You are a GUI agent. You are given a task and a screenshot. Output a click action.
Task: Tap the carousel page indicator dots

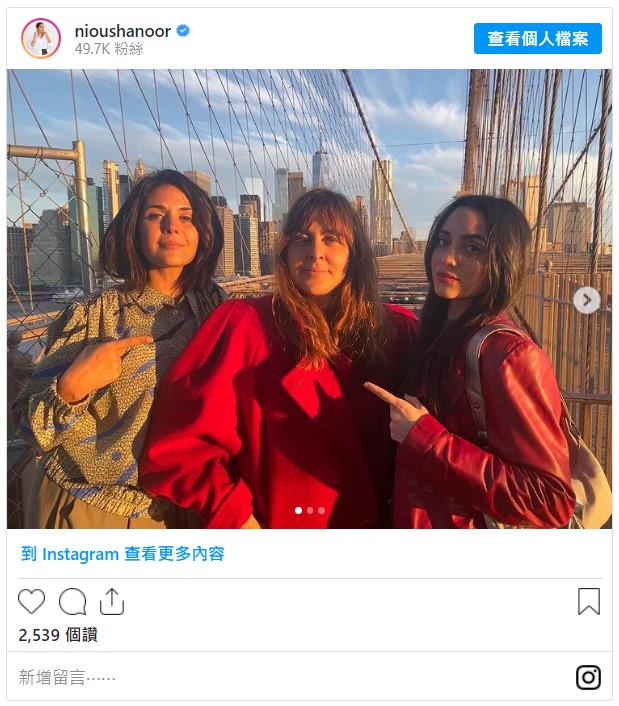click(309, 510)
